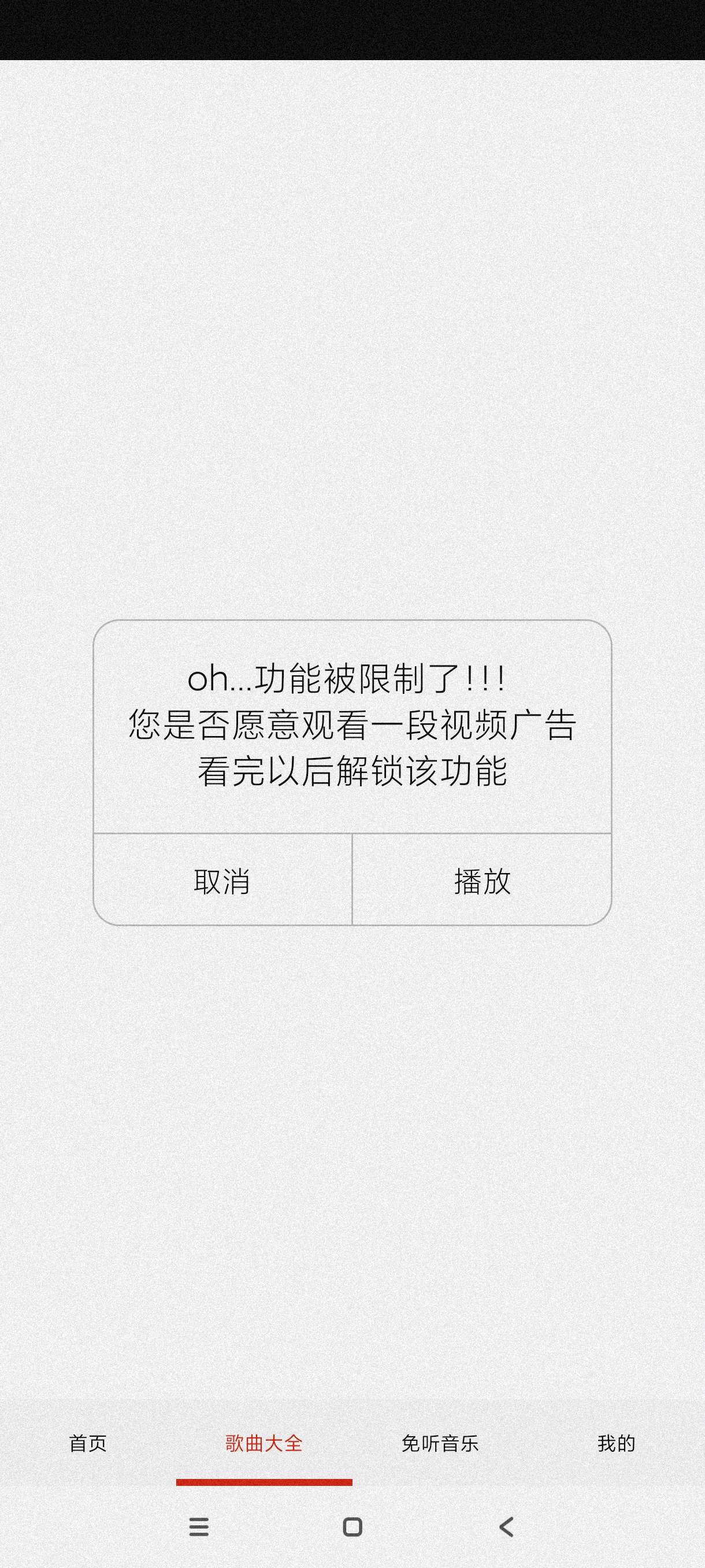Viewport: 705px width, 1568px height.
Task: Tap the system back button
Action: (x=506, y=1526)
